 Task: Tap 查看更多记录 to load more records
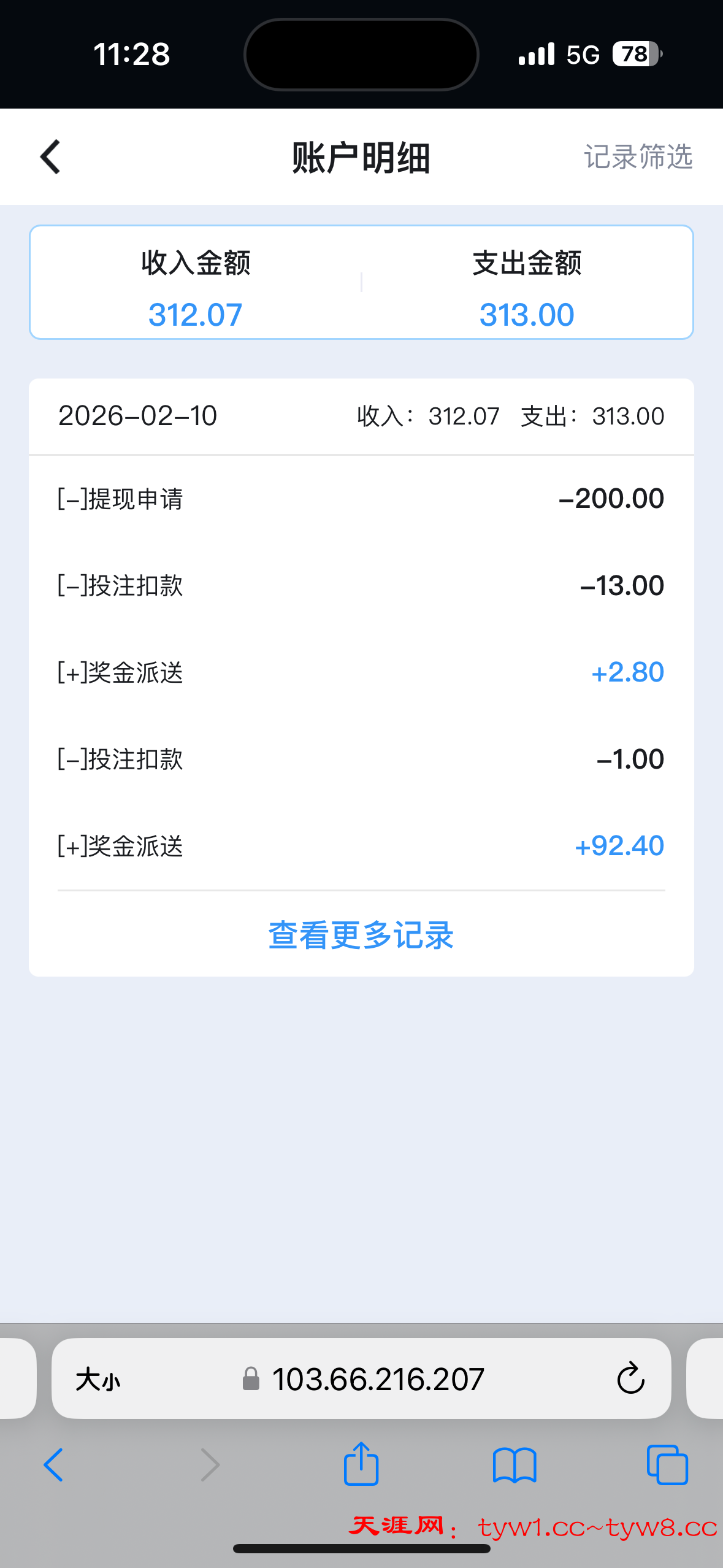coord(361,936)
